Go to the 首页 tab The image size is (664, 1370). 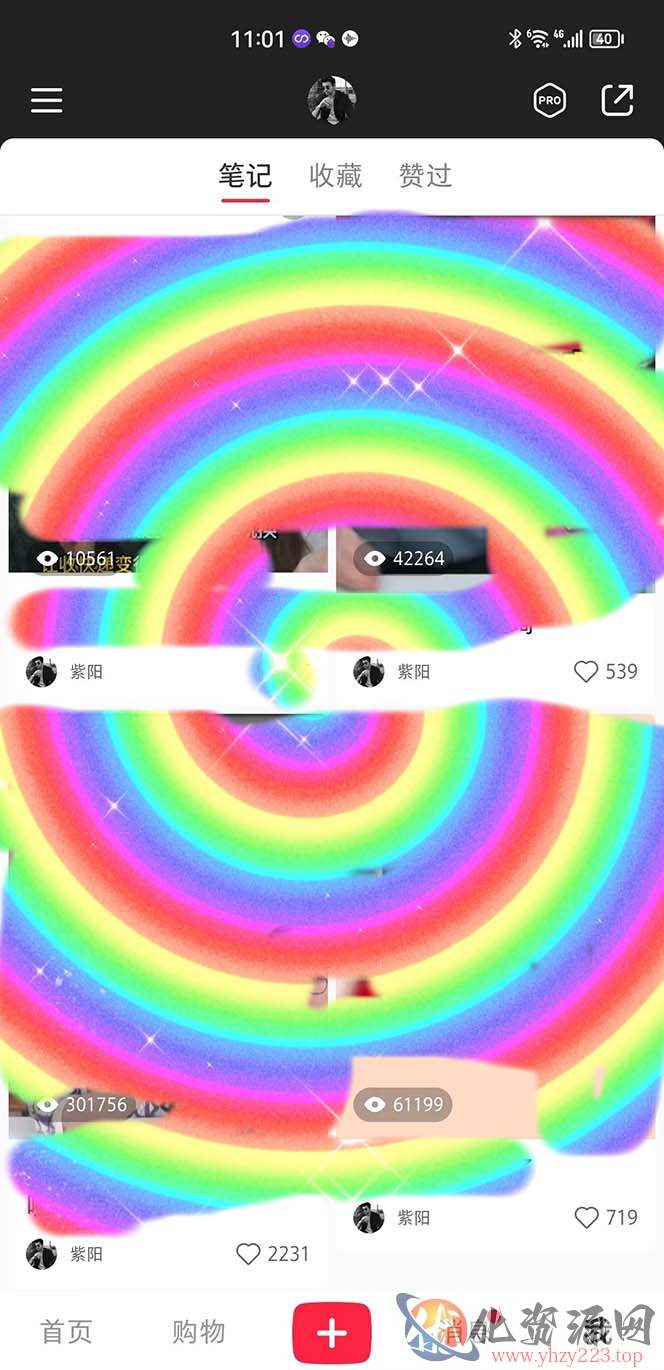pos(66,1331)
